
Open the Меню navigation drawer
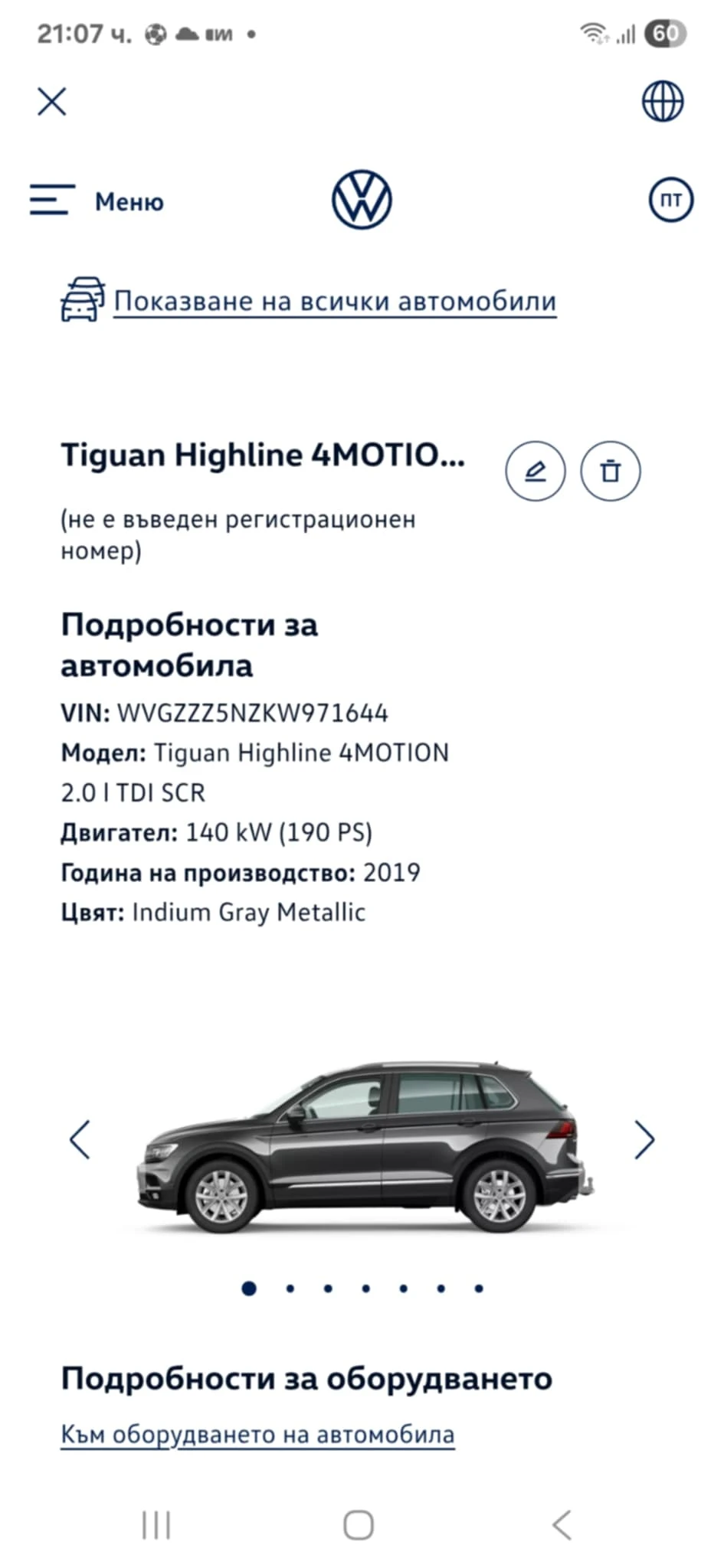coord(97,201)
